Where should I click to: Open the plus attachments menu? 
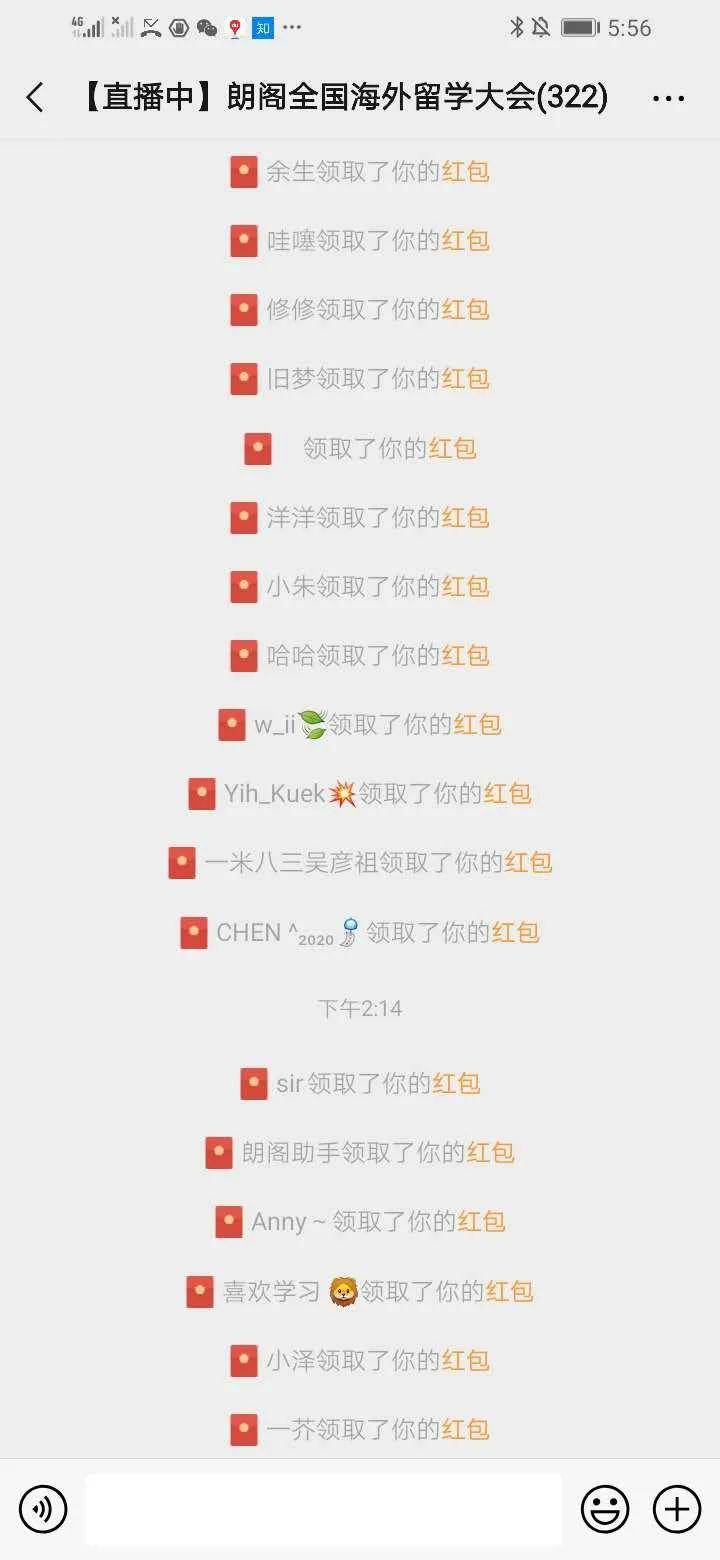677,1508
